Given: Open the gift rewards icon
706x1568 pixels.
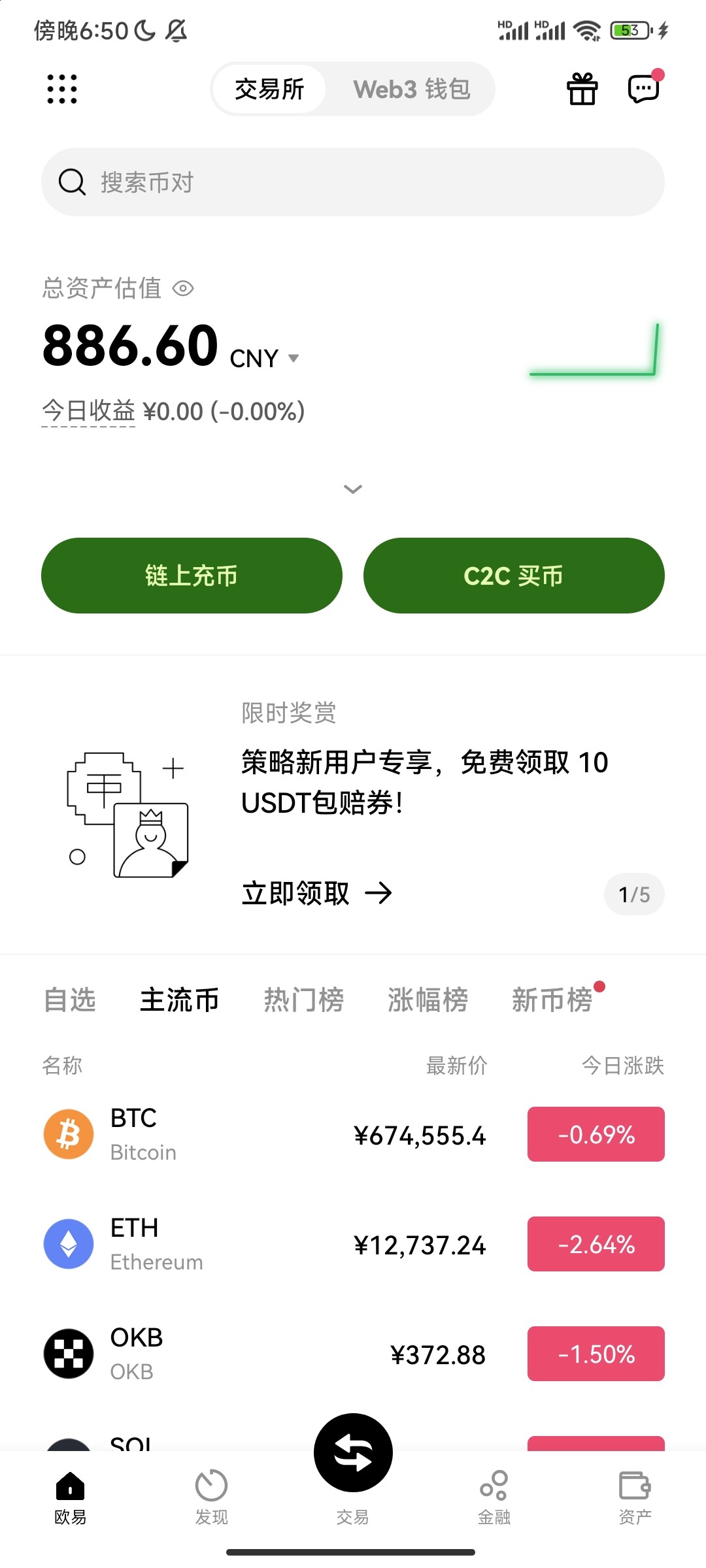Looking at the screenshot, I should (582, 89).
